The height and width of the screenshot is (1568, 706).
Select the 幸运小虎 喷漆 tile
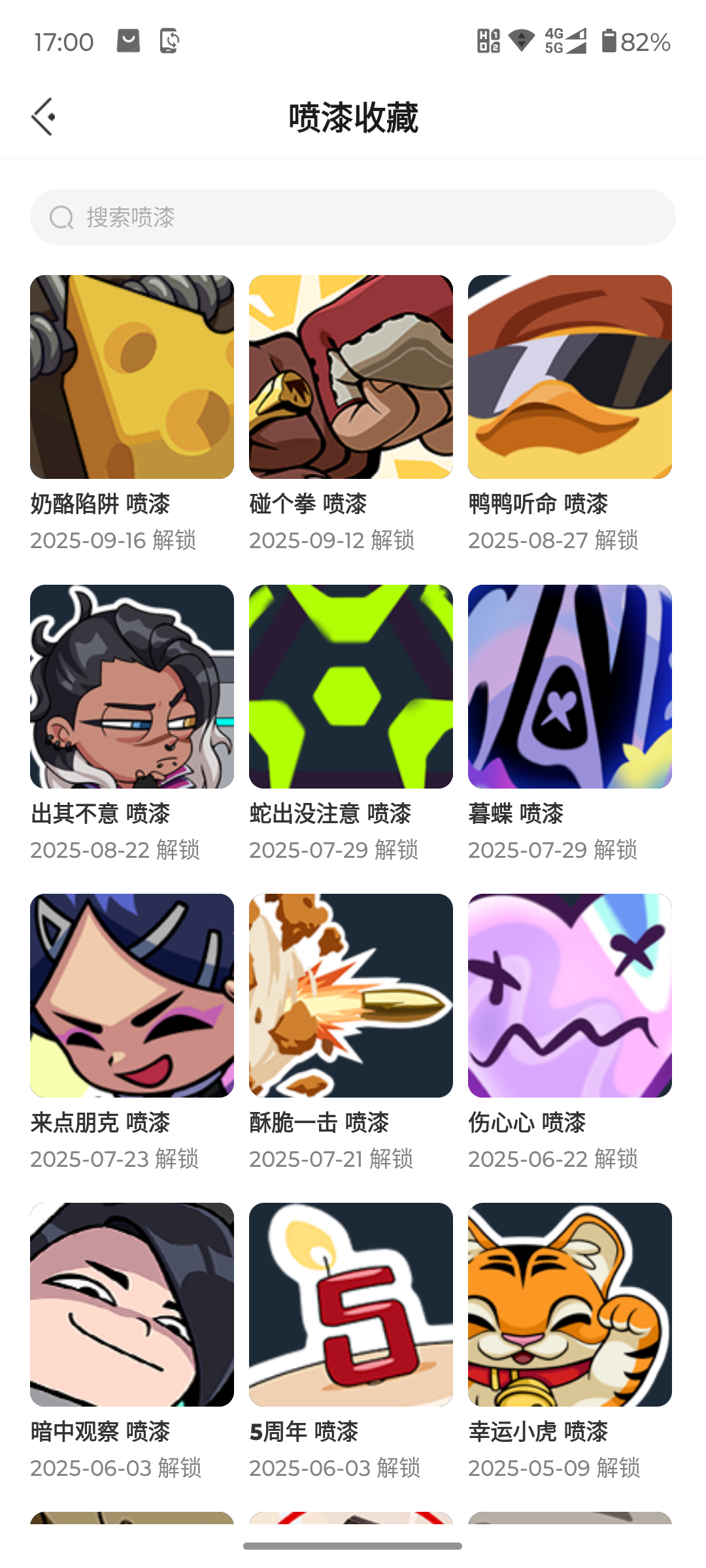coord(570,1305)
